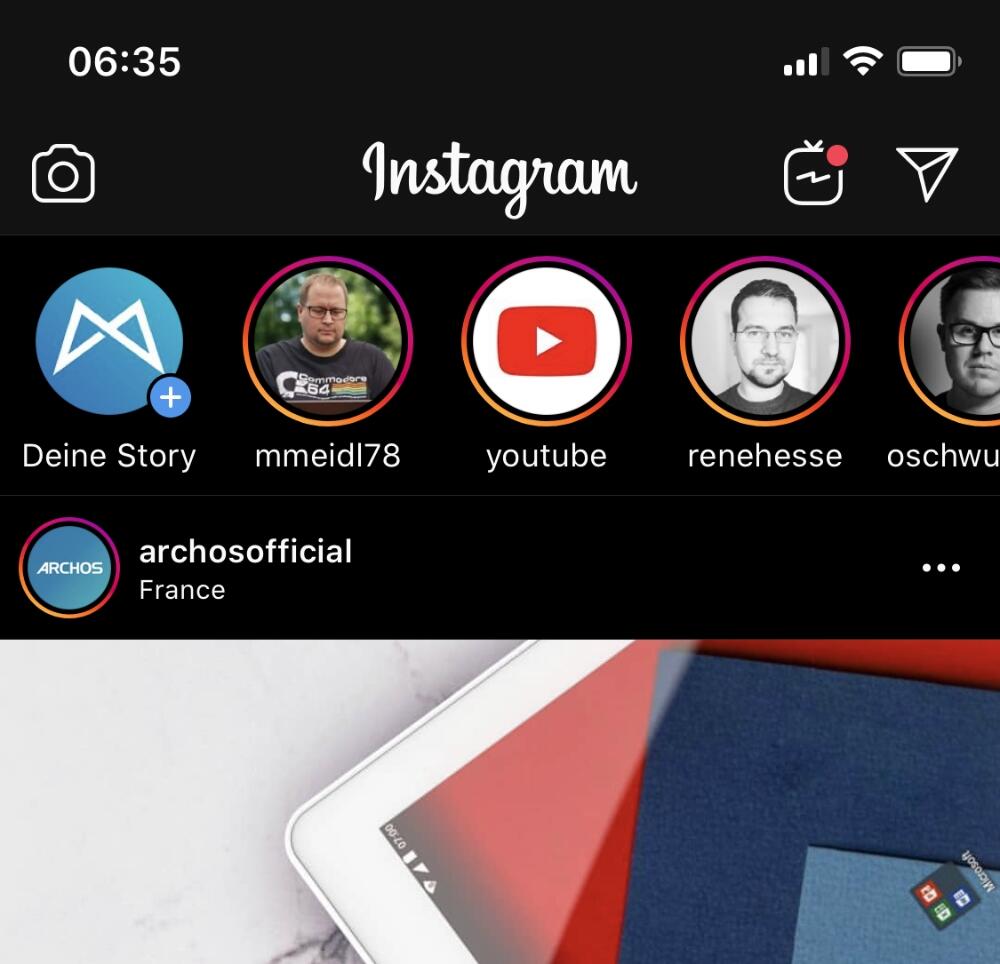This screenshot has height=964, width=1000.
Task: Open IGTV from the top bar
Action: [813, 174]
